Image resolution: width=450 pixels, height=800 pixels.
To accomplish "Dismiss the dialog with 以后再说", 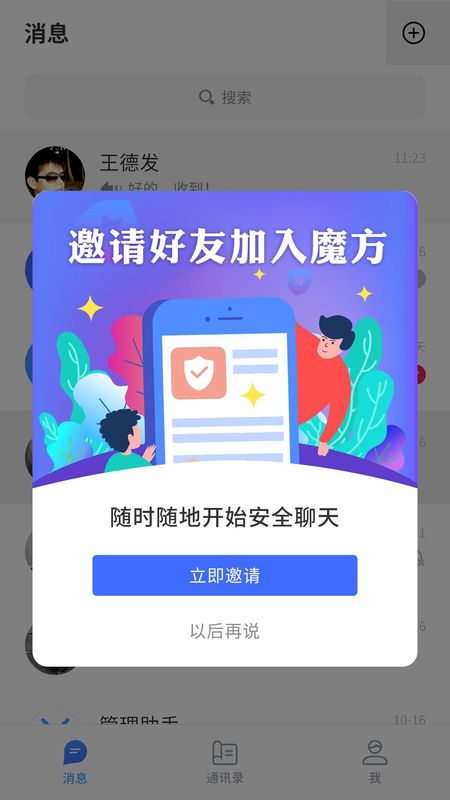I will coord(224,631).
